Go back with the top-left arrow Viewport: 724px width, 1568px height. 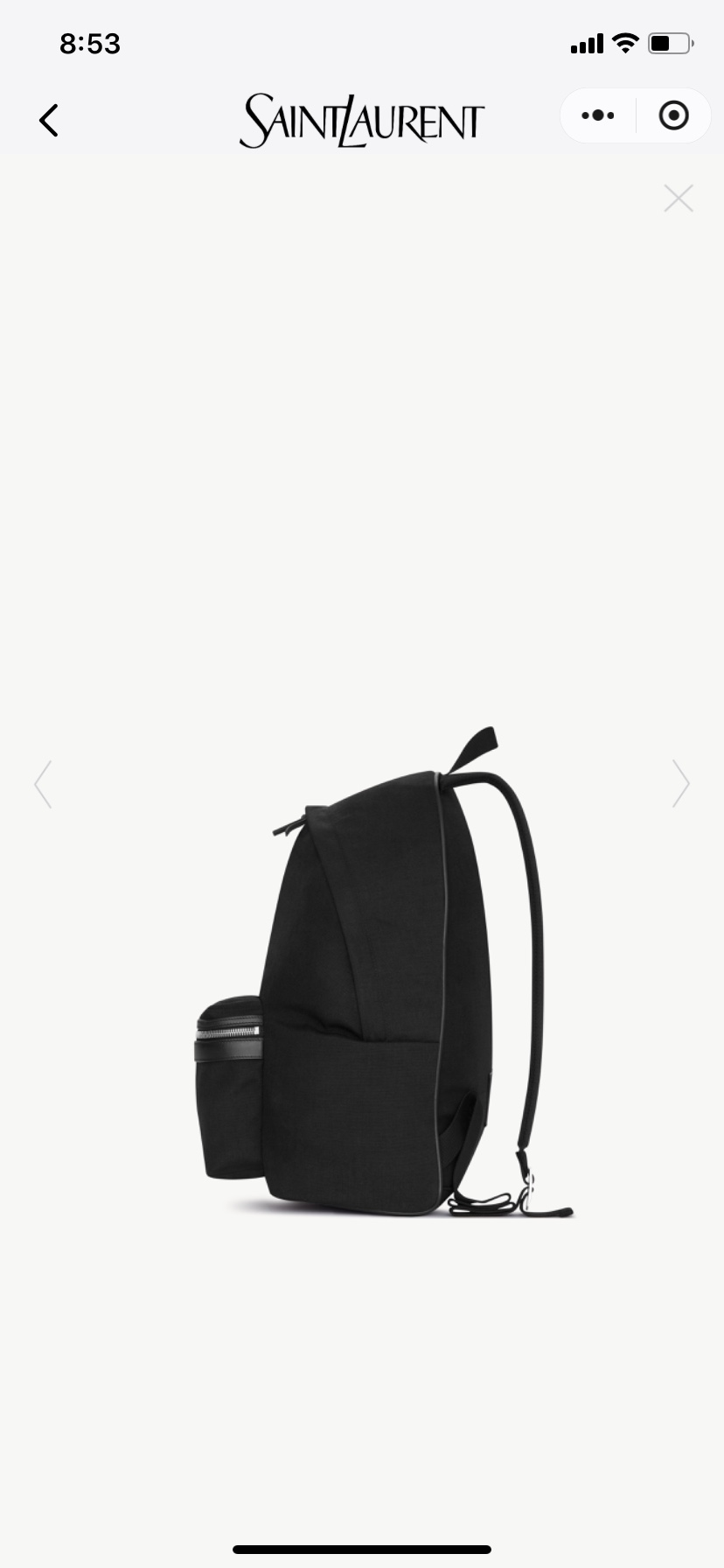pos(49,121)
